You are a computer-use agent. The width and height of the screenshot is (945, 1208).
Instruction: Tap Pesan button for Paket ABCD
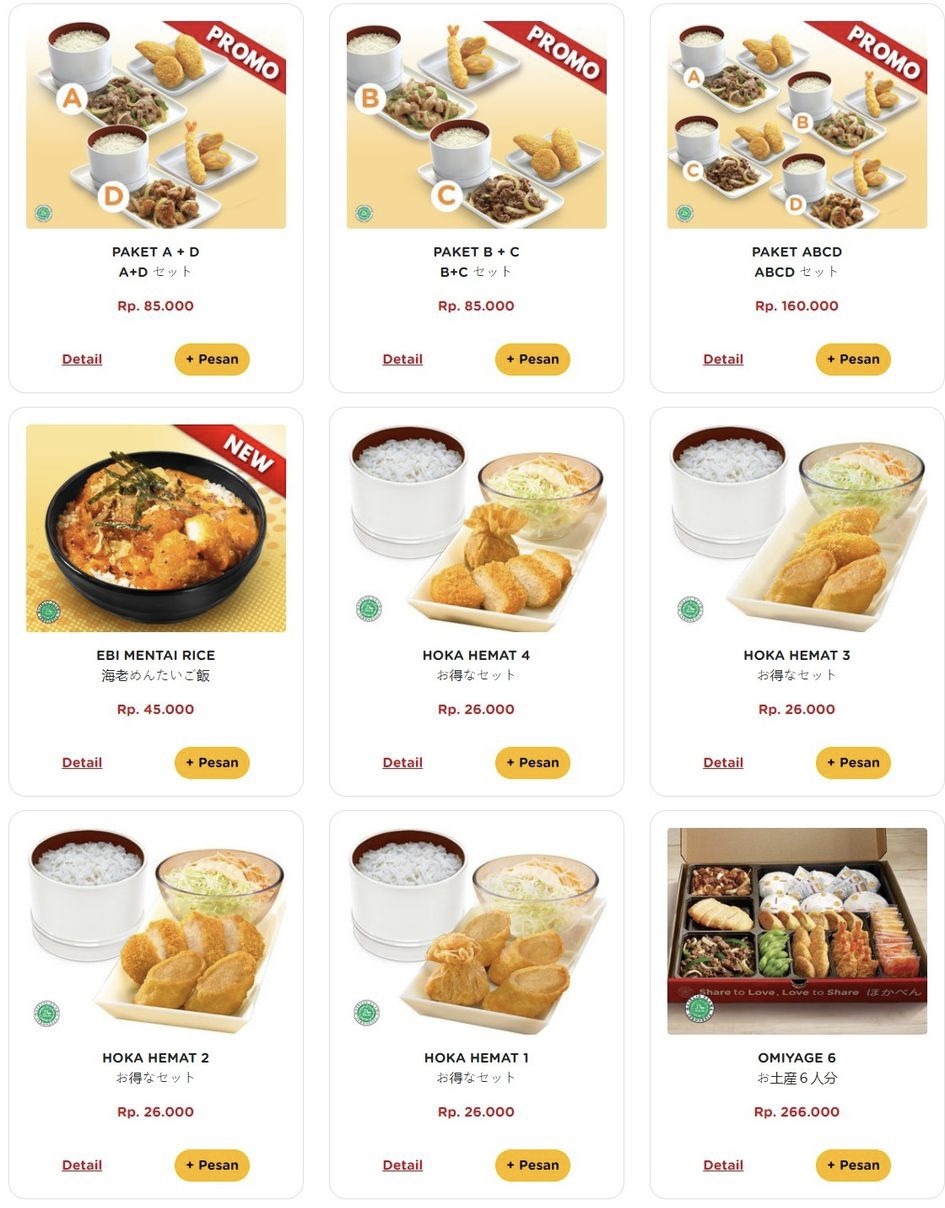coord(853,359)
